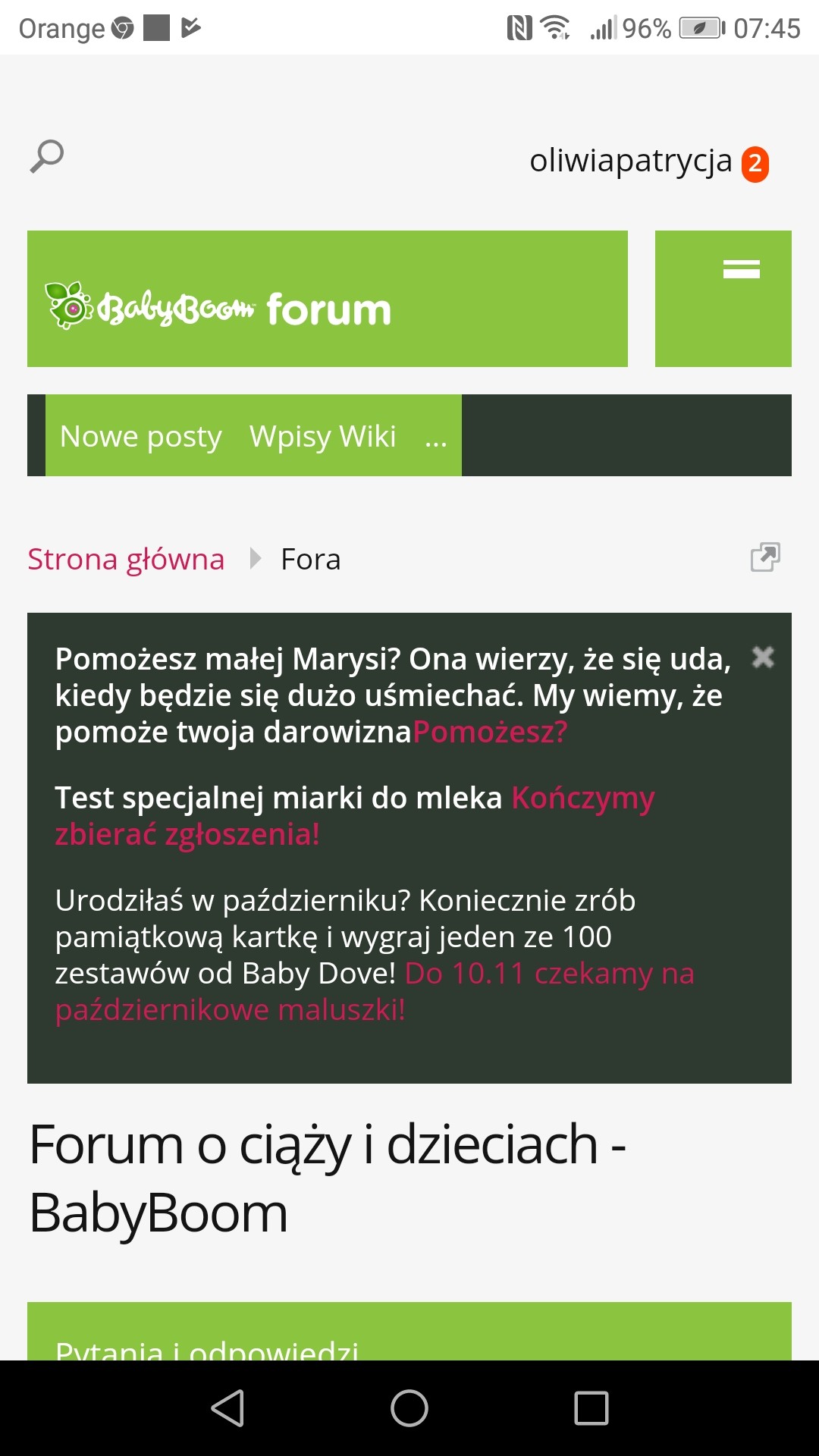This screenshot has width=819, height=1456.
Task: Open the forum search magnifier
Action: click(x=47, y=157)
